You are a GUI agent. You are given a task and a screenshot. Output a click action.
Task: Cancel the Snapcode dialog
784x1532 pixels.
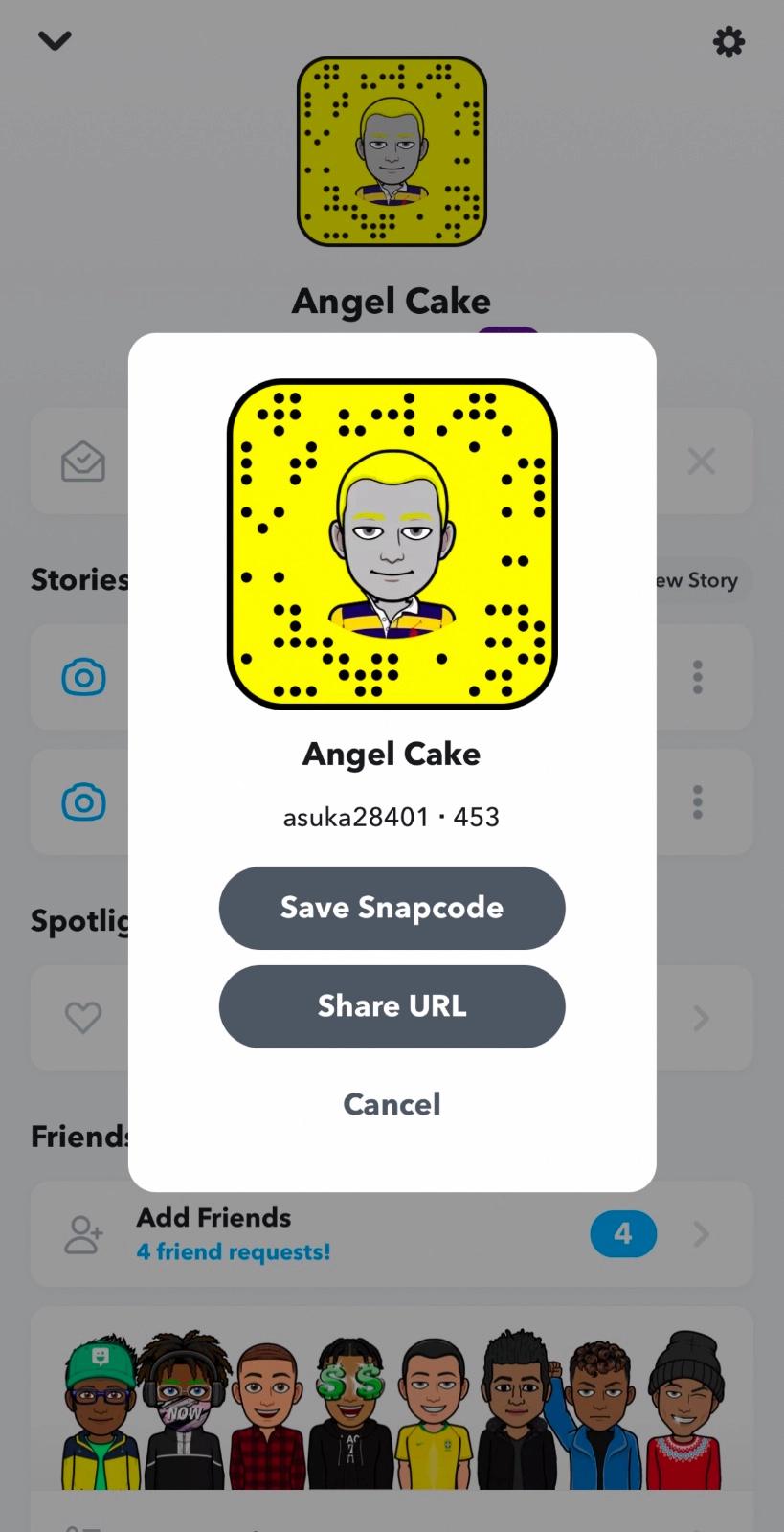coord(392,1104)
